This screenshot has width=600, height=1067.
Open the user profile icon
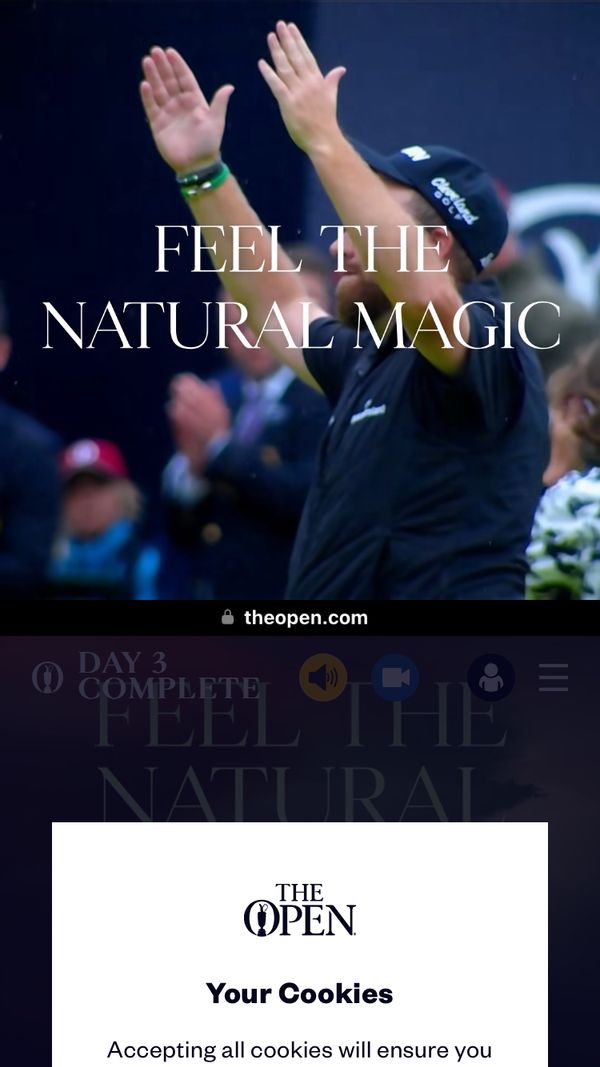(x=491, y=677)
